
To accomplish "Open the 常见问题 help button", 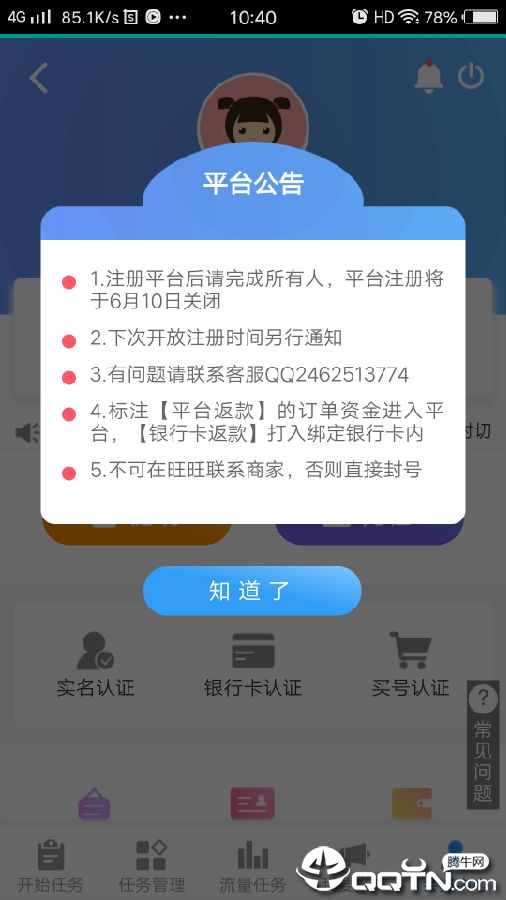I will [483, 744].
